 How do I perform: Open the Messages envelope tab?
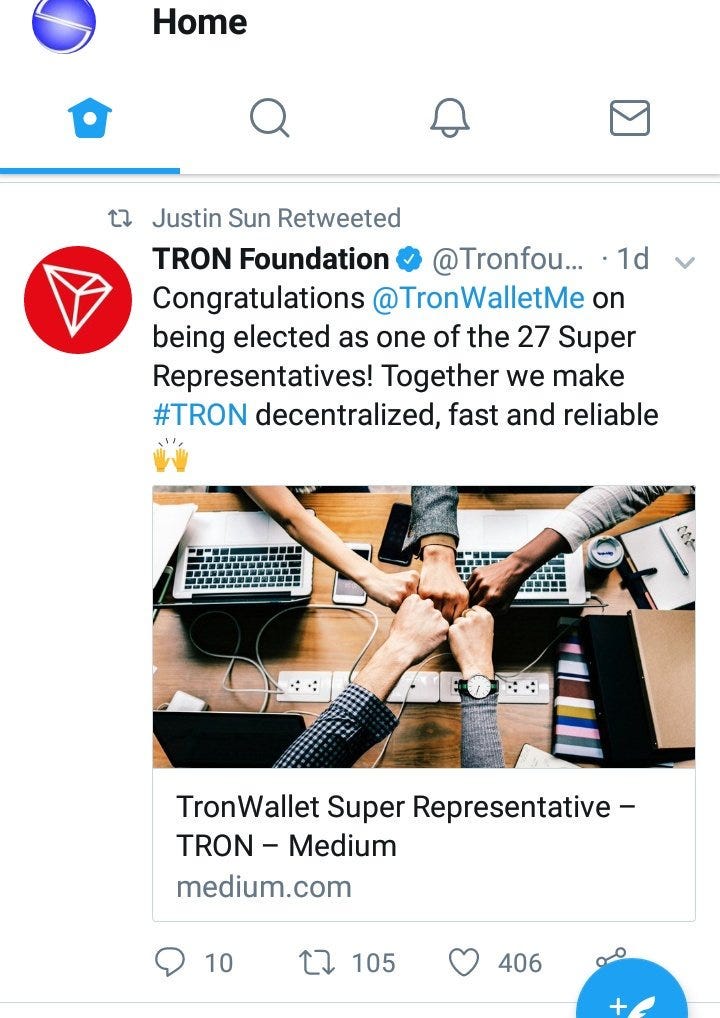[629, 120]
